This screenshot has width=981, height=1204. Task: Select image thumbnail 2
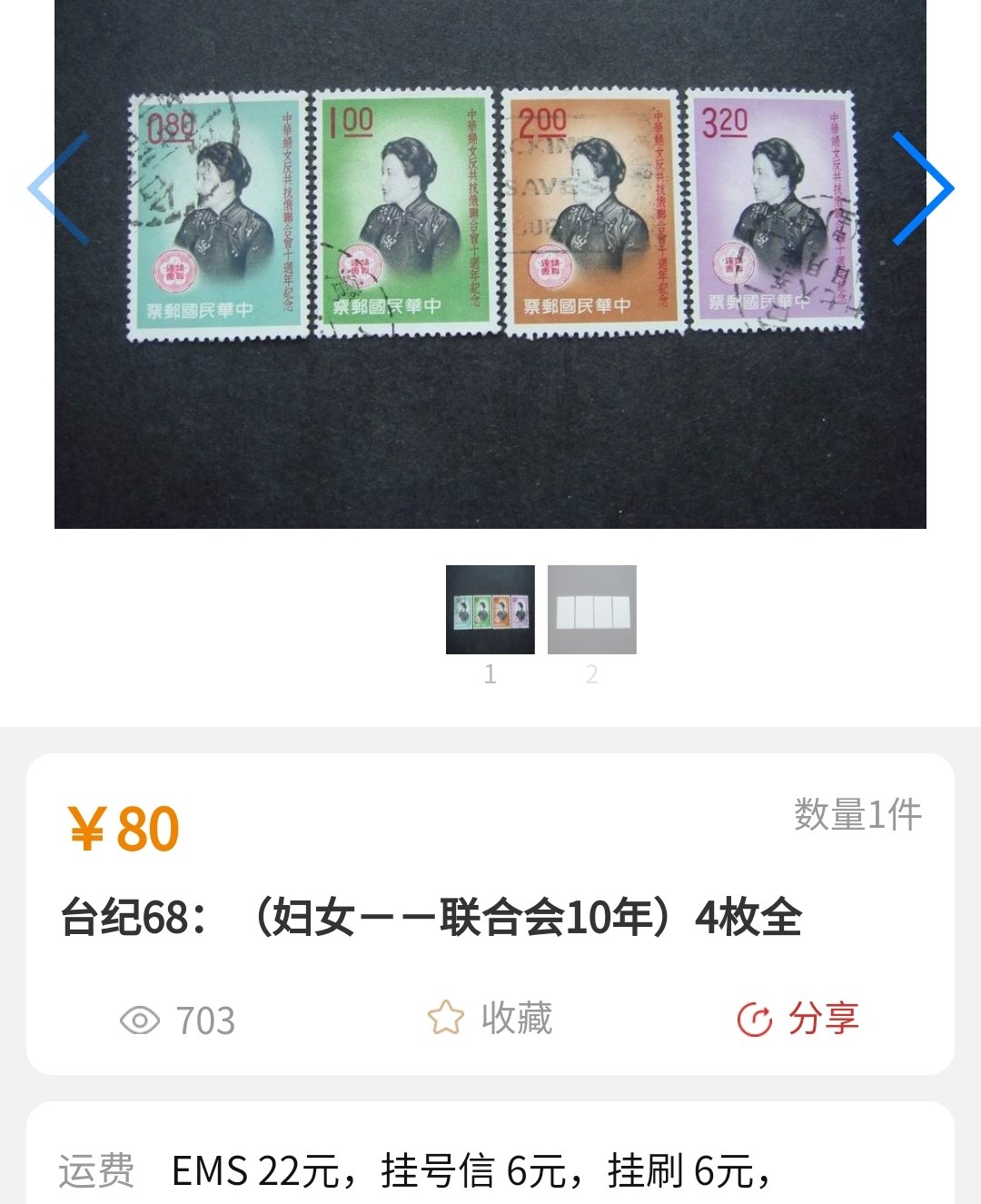[x=591, y=610]
